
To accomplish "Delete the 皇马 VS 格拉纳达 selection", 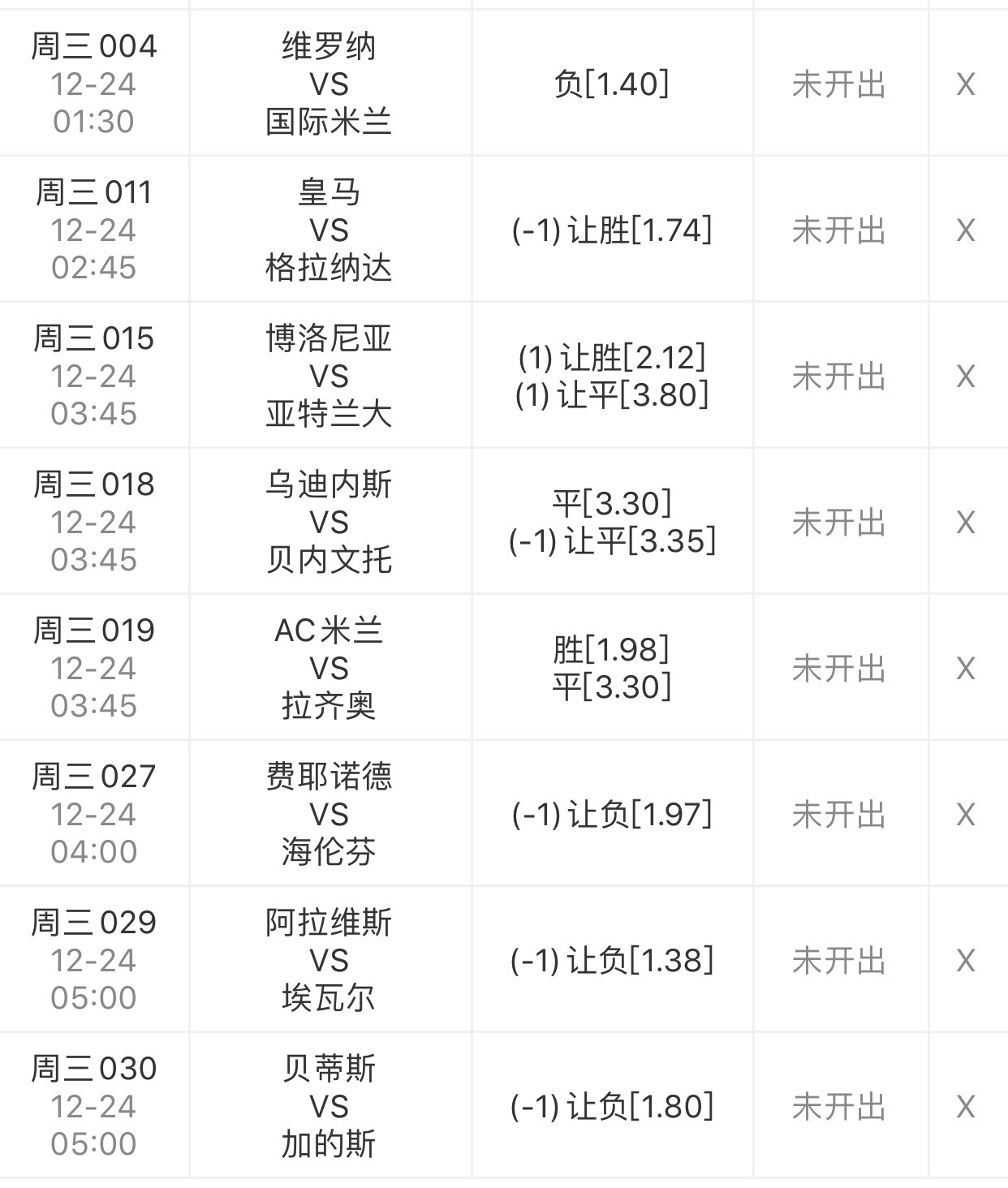I will tap(965, 230).
